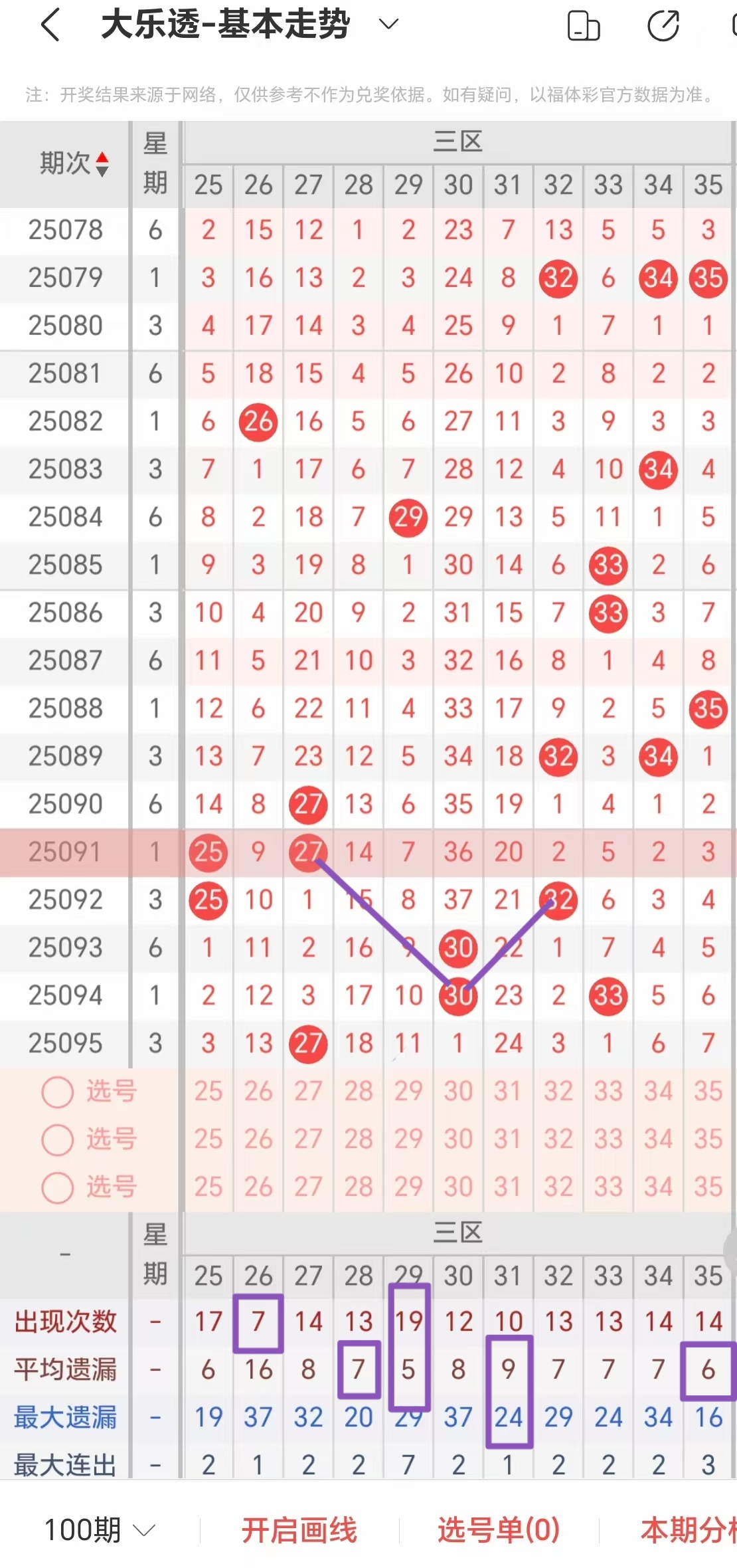Open the 100期 period count dropdown
The width and height of the screenshot is (737, 1568).
tap(100, 1530)
